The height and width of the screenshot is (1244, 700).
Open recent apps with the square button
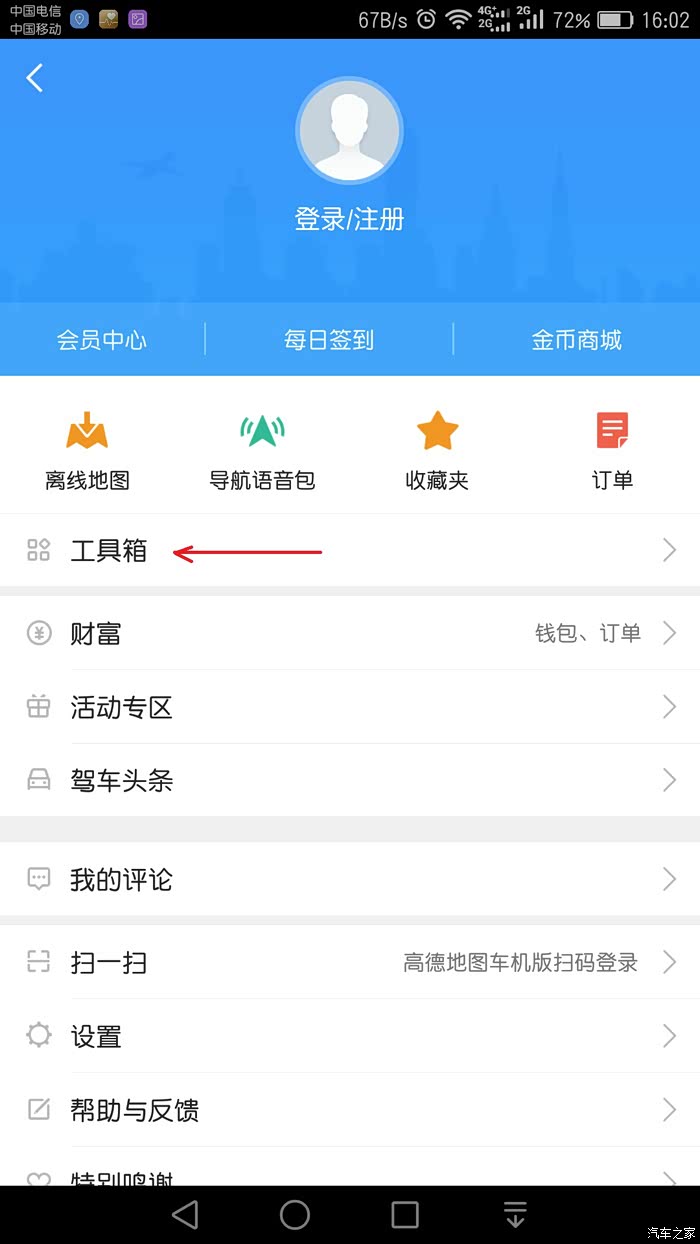405,1214
